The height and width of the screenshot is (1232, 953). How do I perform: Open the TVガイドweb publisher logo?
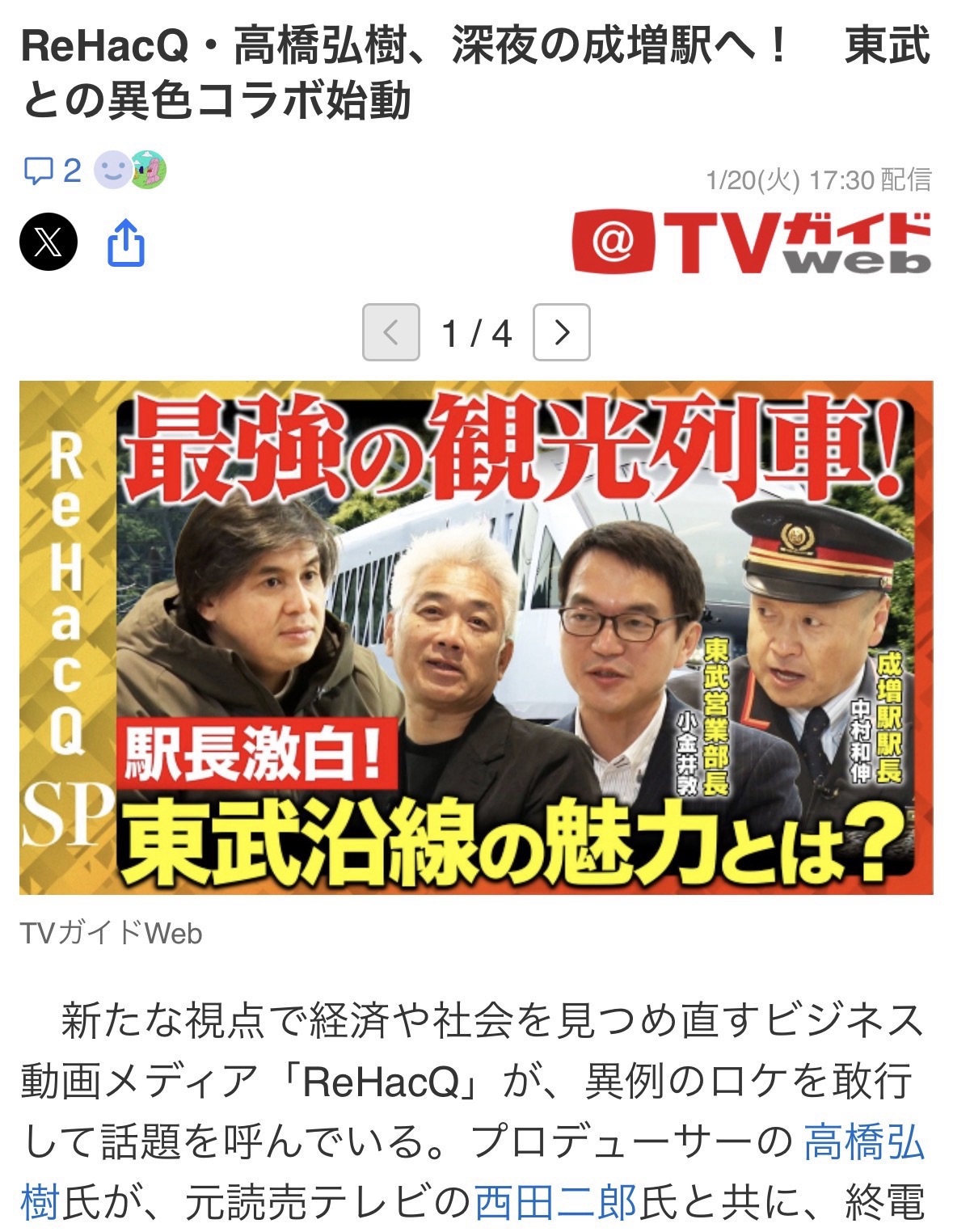pos(751,242)
